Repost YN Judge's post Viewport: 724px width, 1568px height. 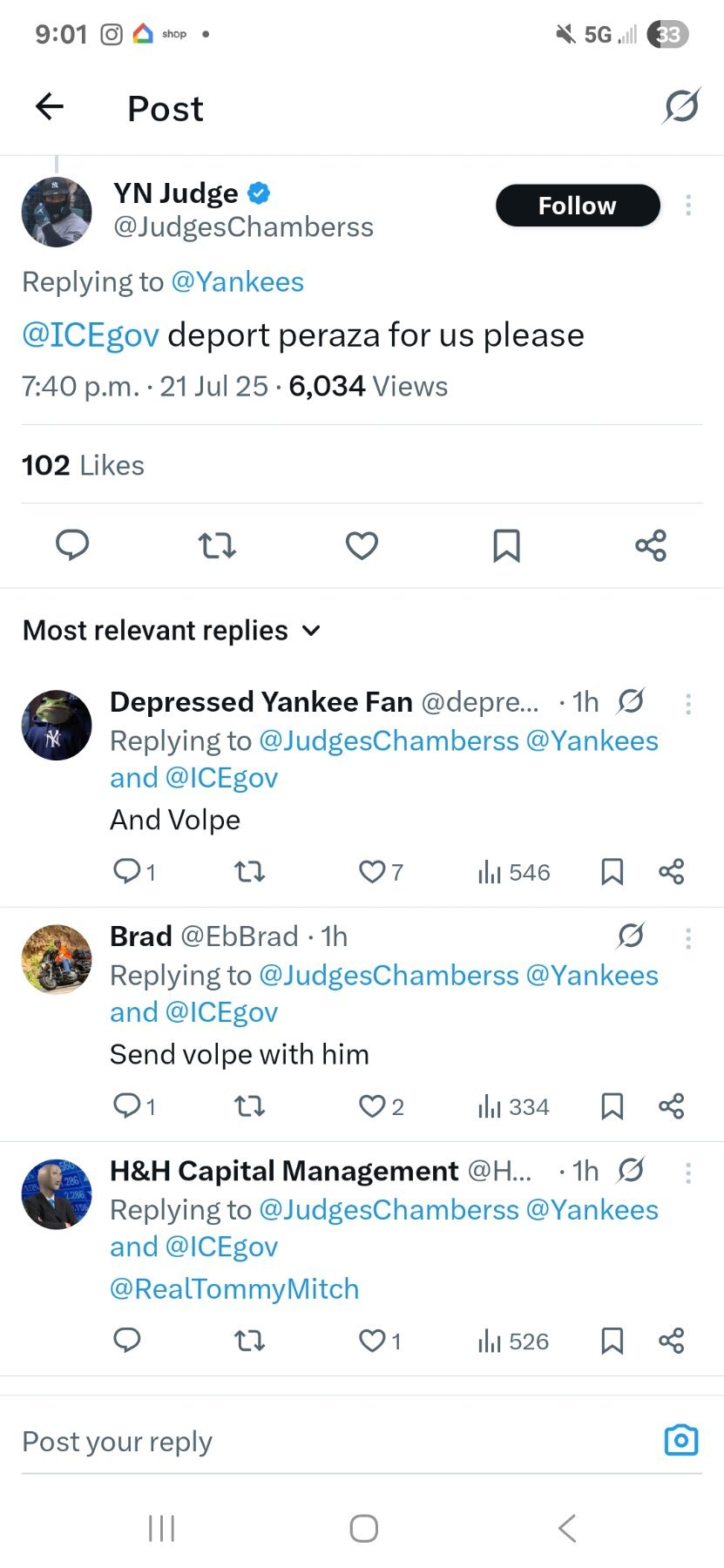coord(217,545)
